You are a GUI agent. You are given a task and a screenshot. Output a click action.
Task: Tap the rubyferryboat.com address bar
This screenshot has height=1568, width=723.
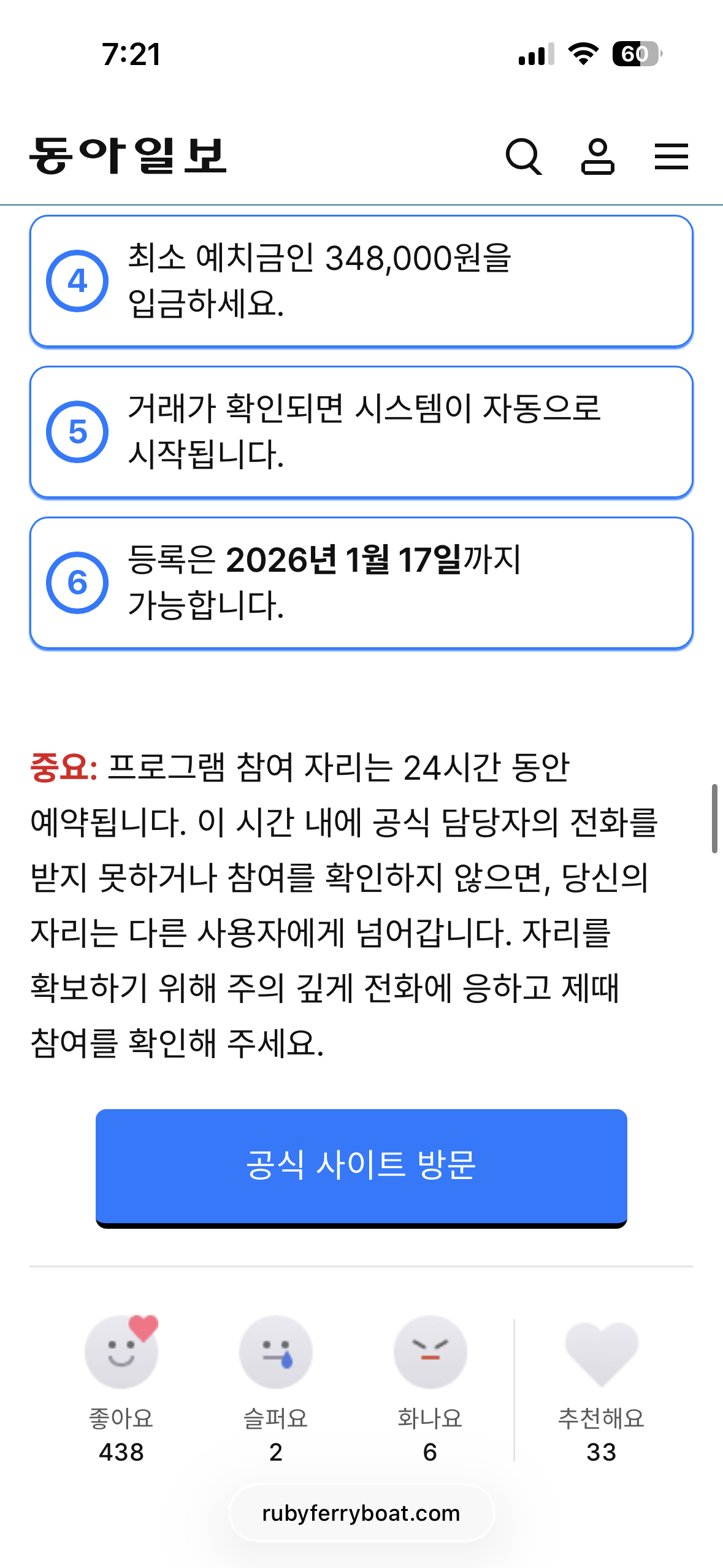[x=361, y=1513]
